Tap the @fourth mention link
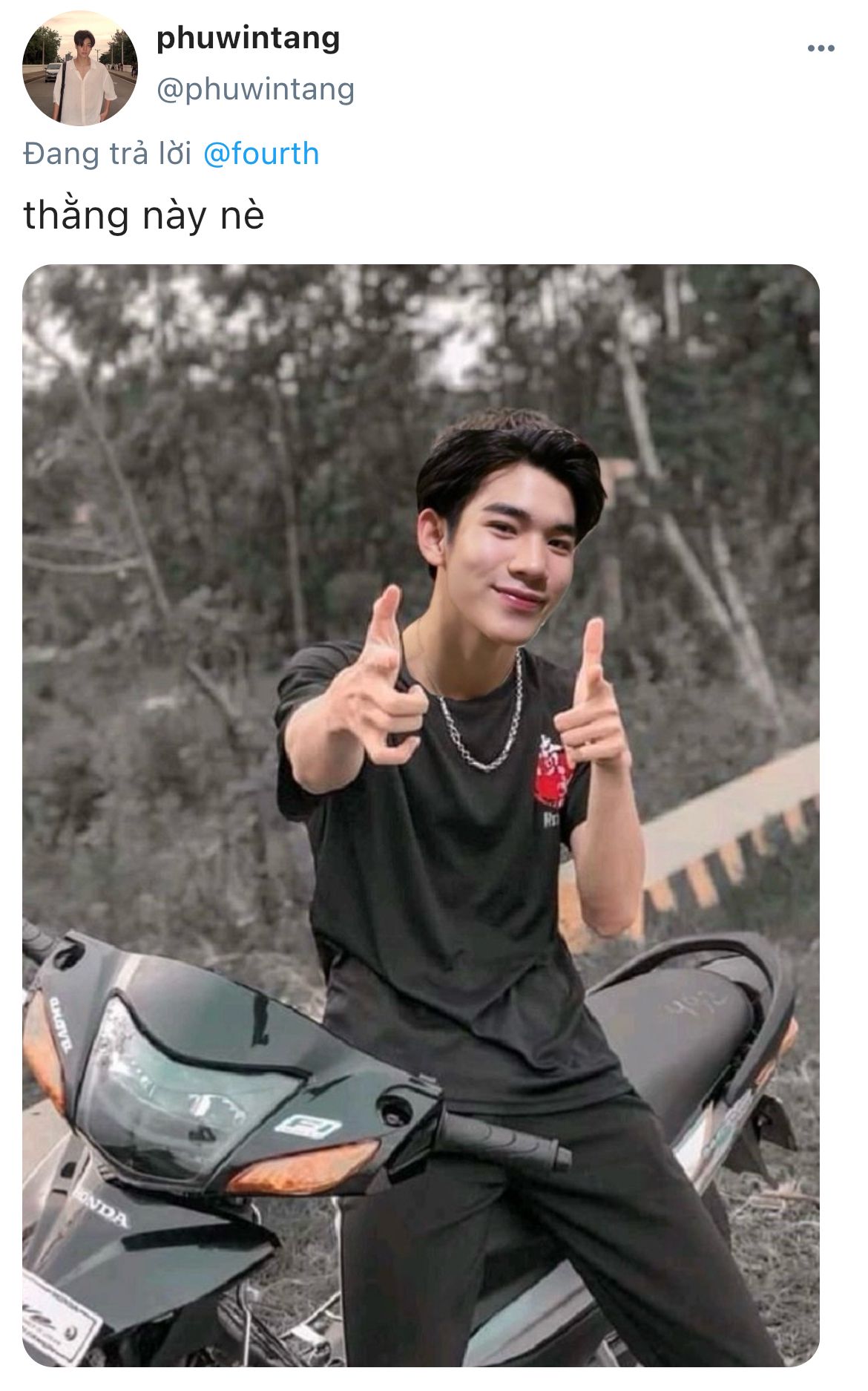Viewport: 868px width, 1391px height. click(261, 154)
